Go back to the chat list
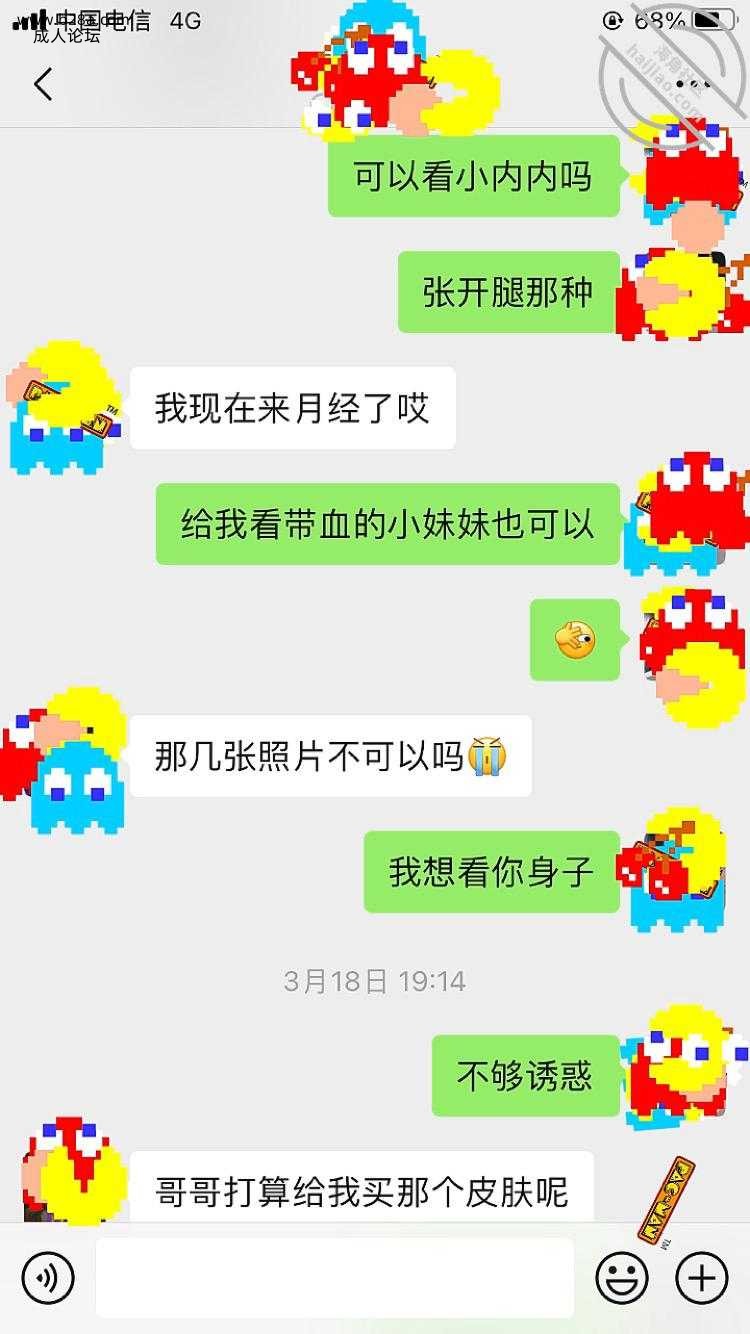Viewport: 750px width, 1334px height. click(x=42, y=85)
